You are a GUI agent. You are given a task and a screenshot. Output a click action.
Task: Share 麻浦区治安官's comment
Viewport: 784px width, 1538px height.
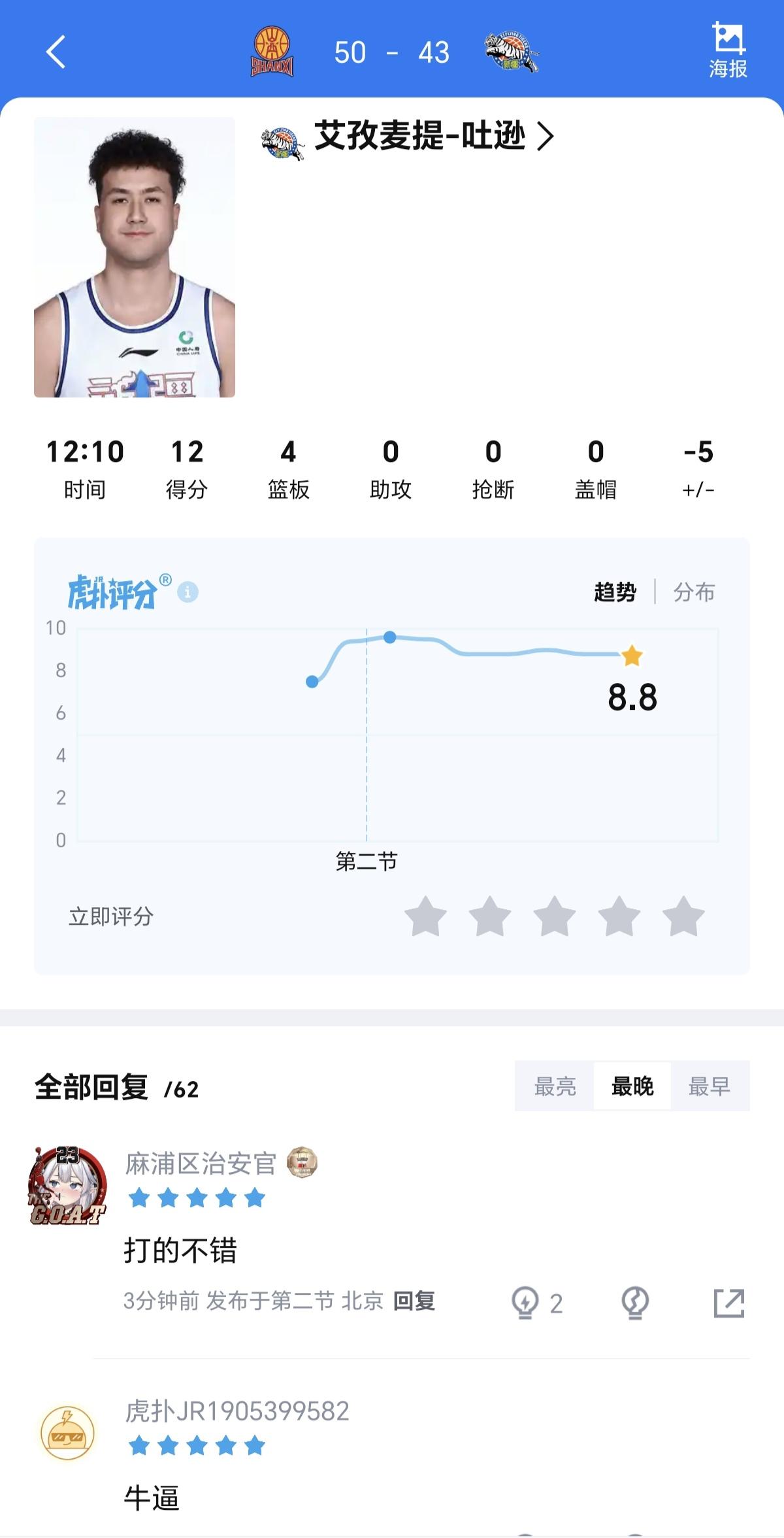click(x=728, y=1303)
